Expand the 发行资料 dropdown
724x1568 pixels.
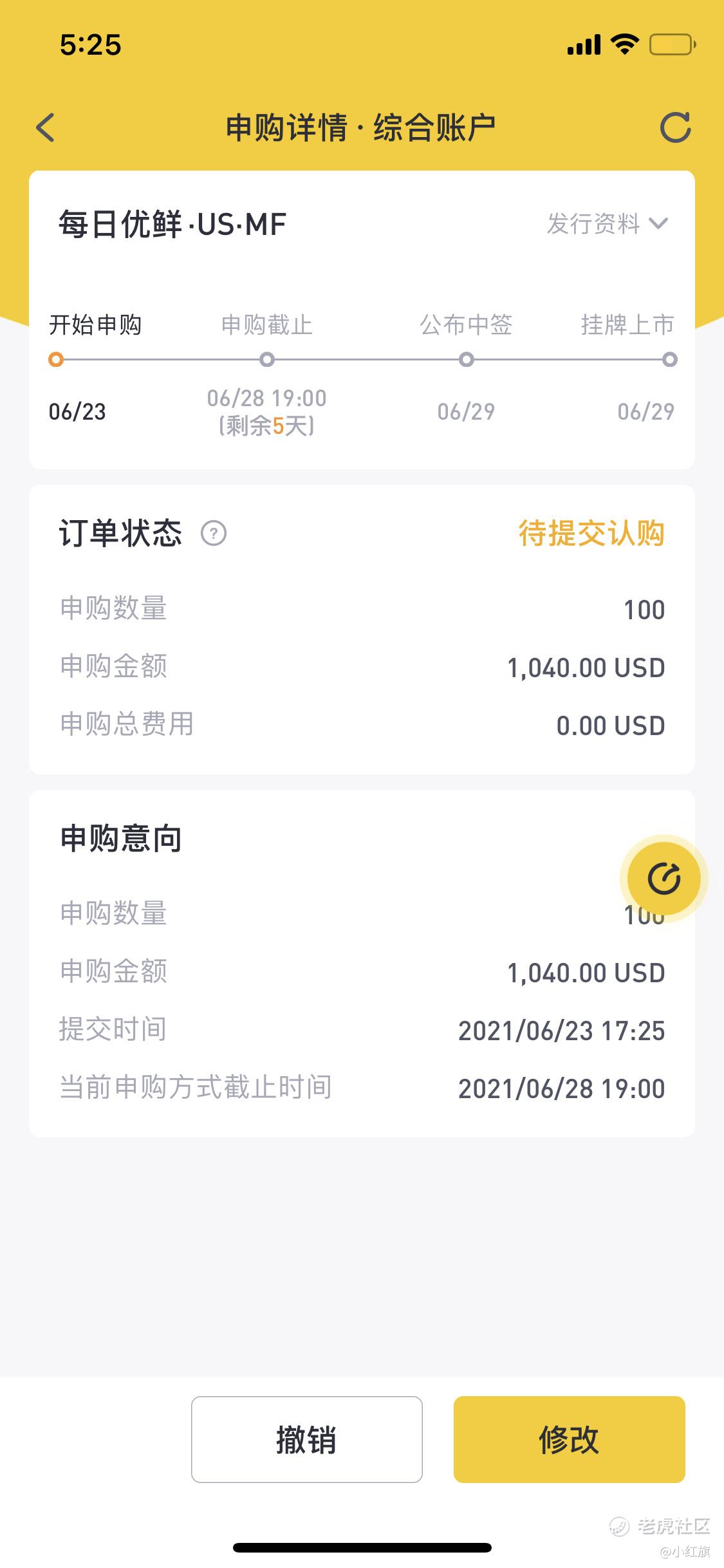pyautogui.click(x=608, y=224)
